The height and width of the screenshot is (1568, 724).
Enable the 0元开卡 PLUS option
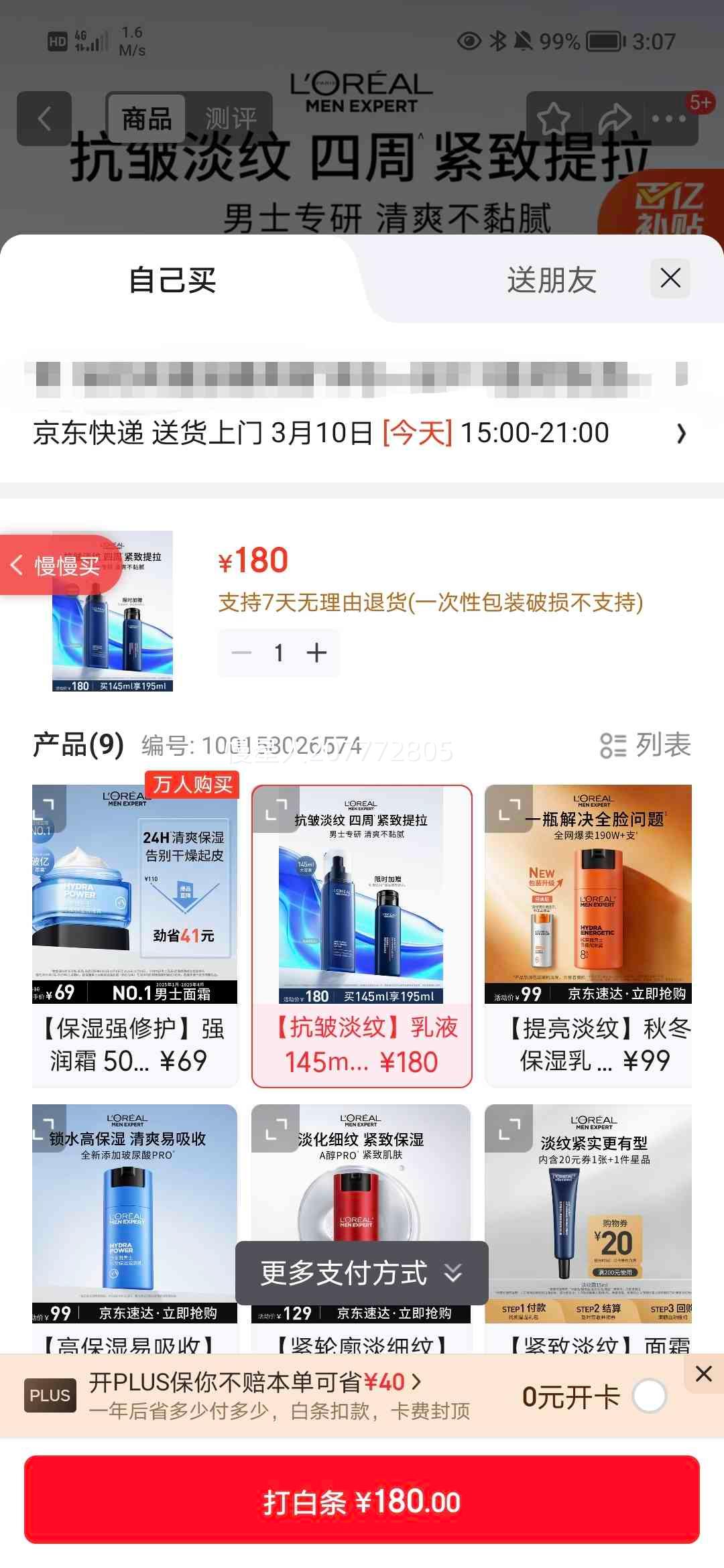[x=649, y=1397]
